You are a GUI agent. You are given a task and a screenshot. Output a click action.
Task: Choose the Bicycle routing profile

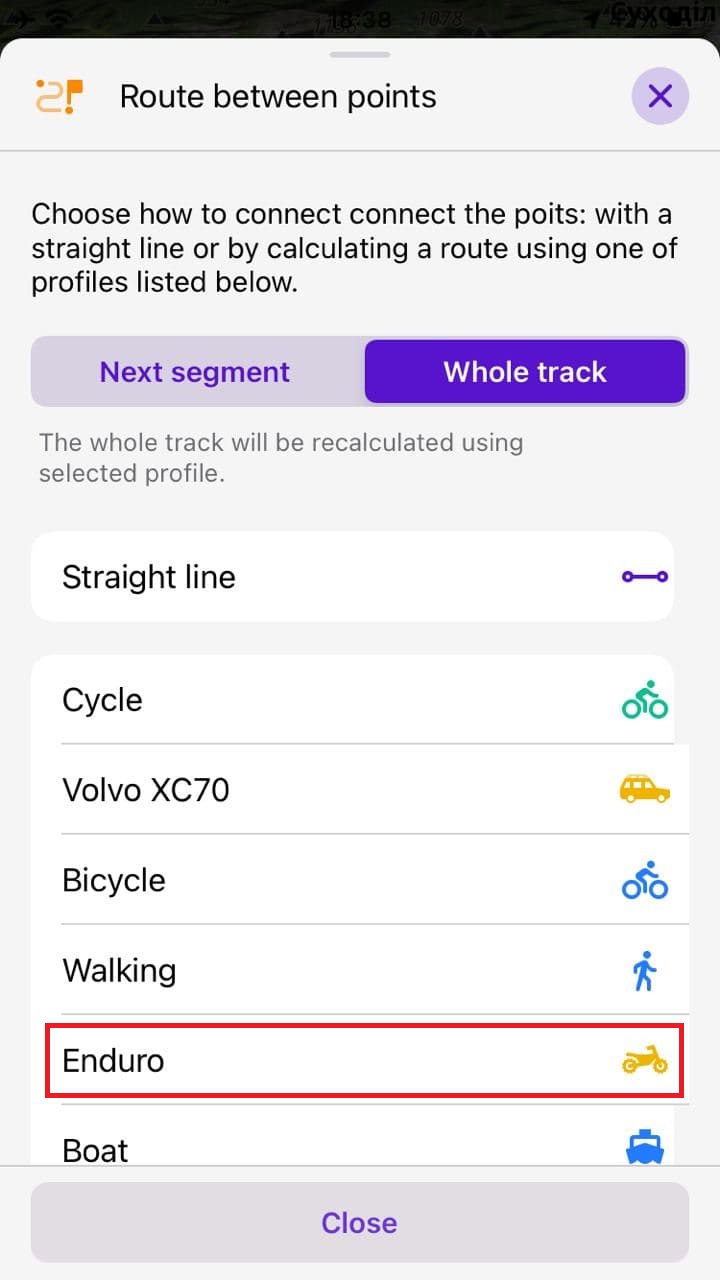coord(352,880)
